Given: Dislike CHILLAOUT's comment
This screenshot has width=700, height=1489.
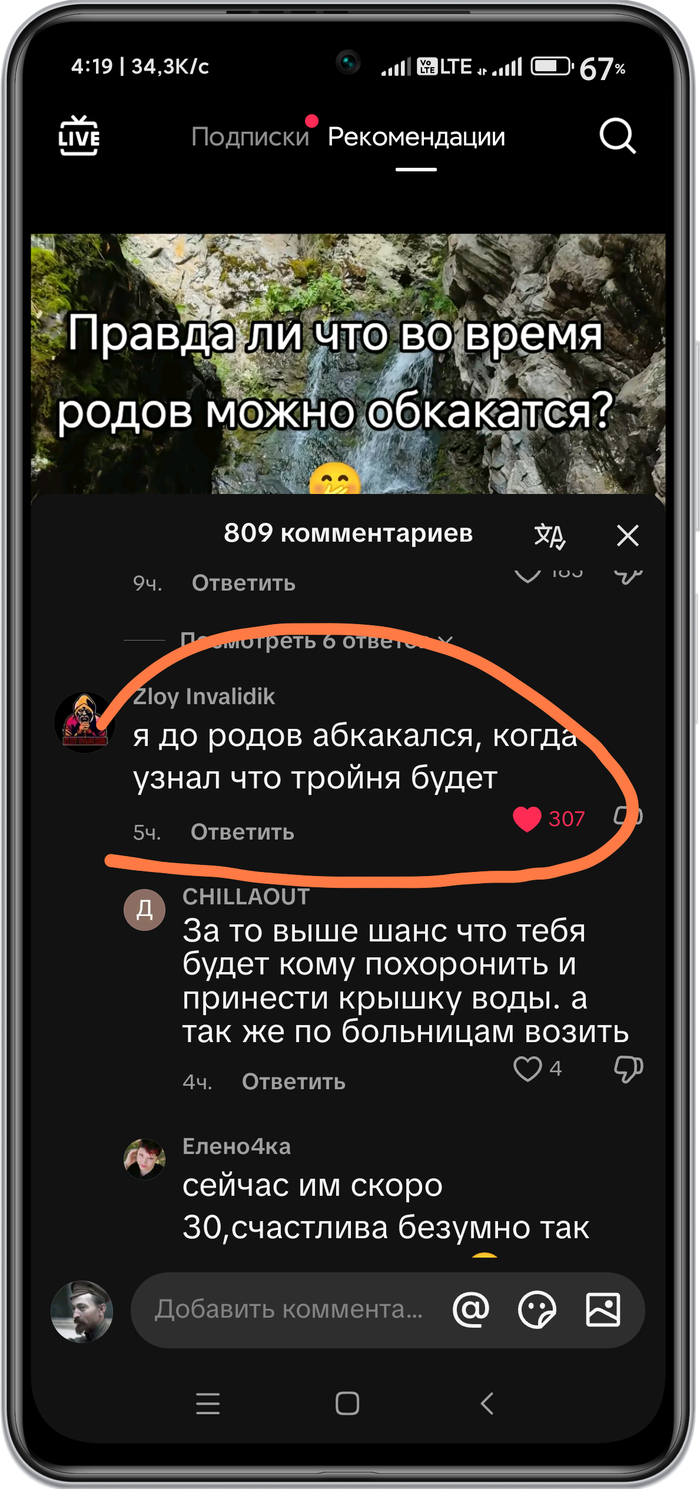Looking at the screenshot, I should click(x=627, y=1069).
